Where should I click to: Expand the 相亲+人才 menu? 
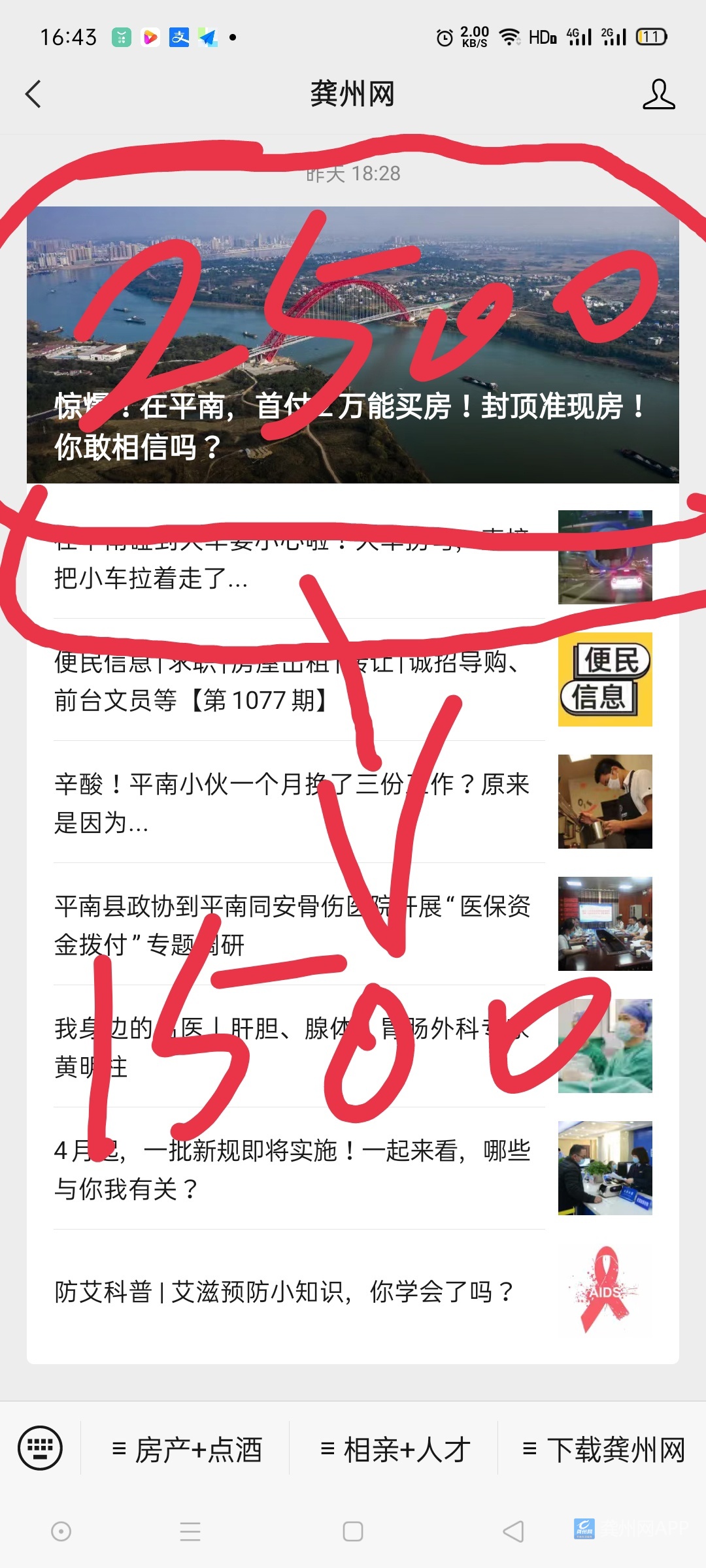click(x=395, y=1450)
